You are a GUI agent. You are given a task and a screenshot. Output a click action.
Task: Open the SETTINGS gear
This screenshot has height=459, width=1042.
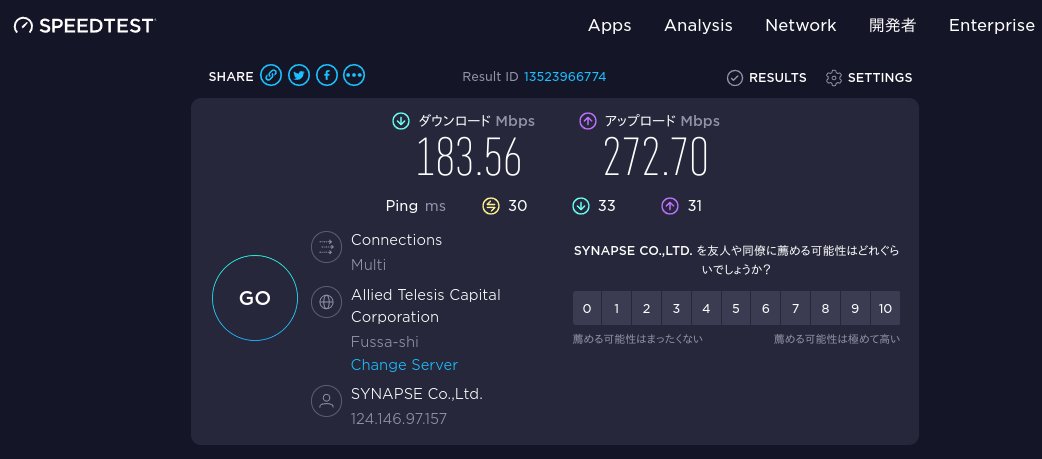click(868, 77)
